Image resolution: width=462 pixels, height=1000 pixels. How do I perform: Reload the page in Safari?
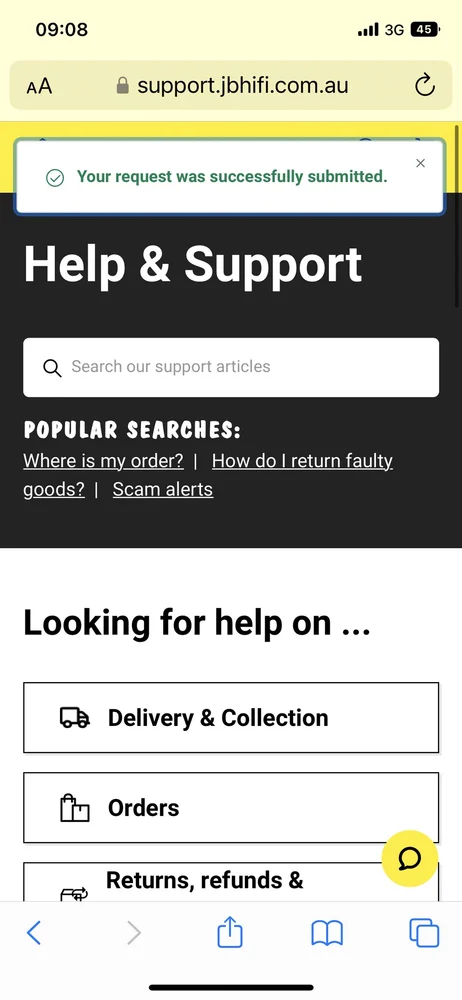coord(424,85)
